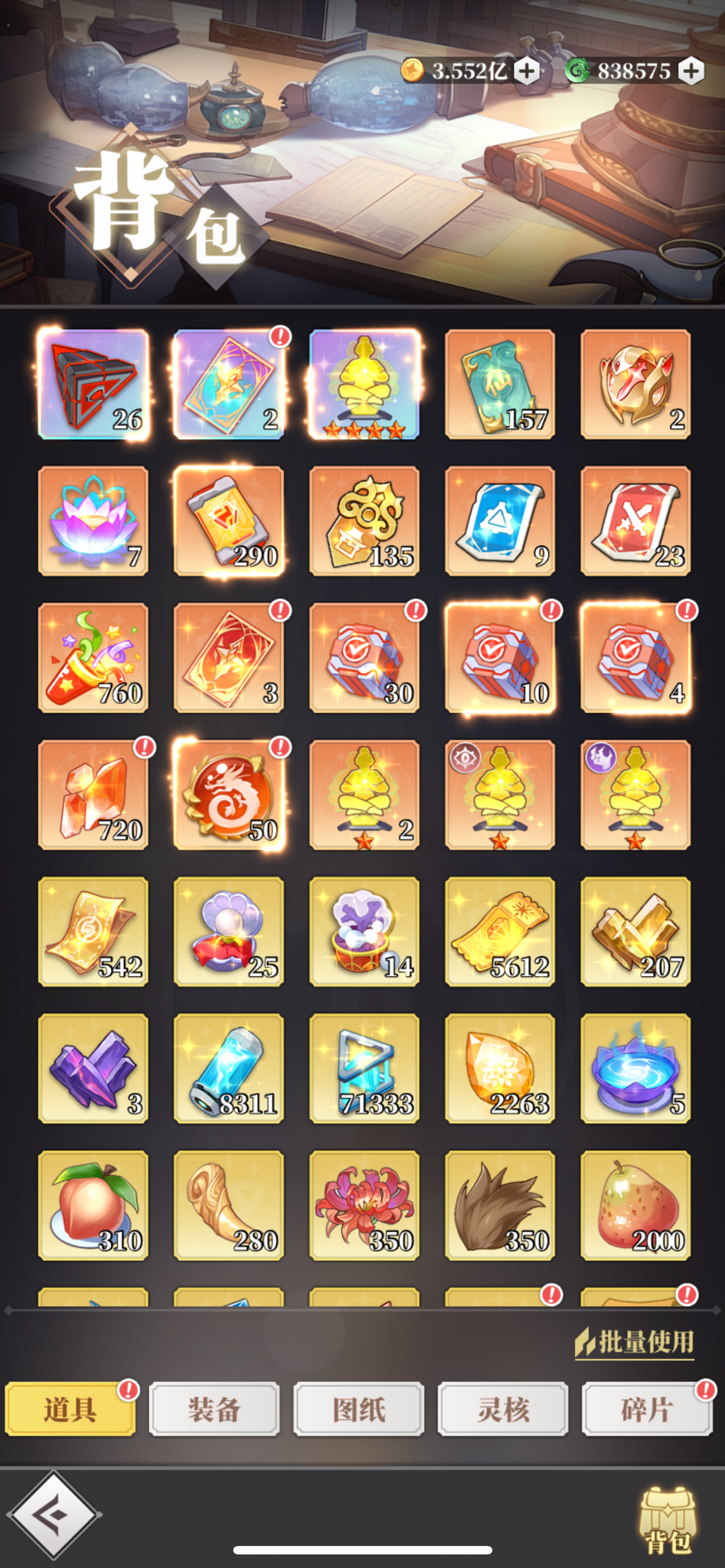Switch to the 装备 tab
The height and width of the screenshot is (1568, 725).
point(214,1410)
